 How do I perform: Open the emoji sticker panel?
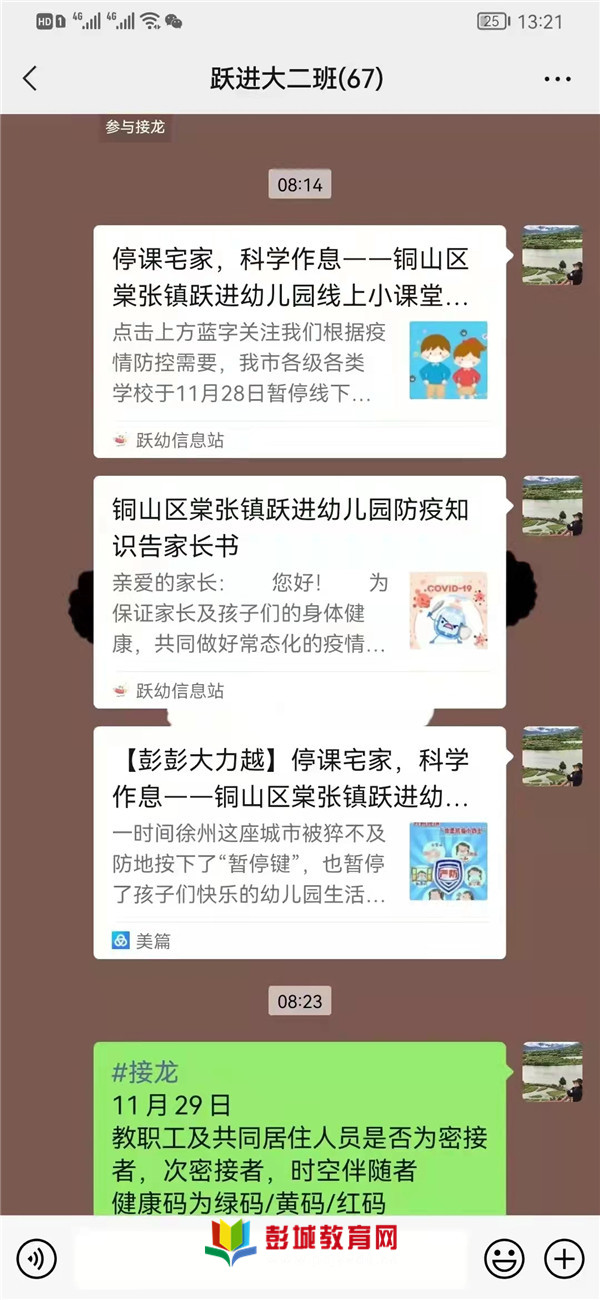504,1257
